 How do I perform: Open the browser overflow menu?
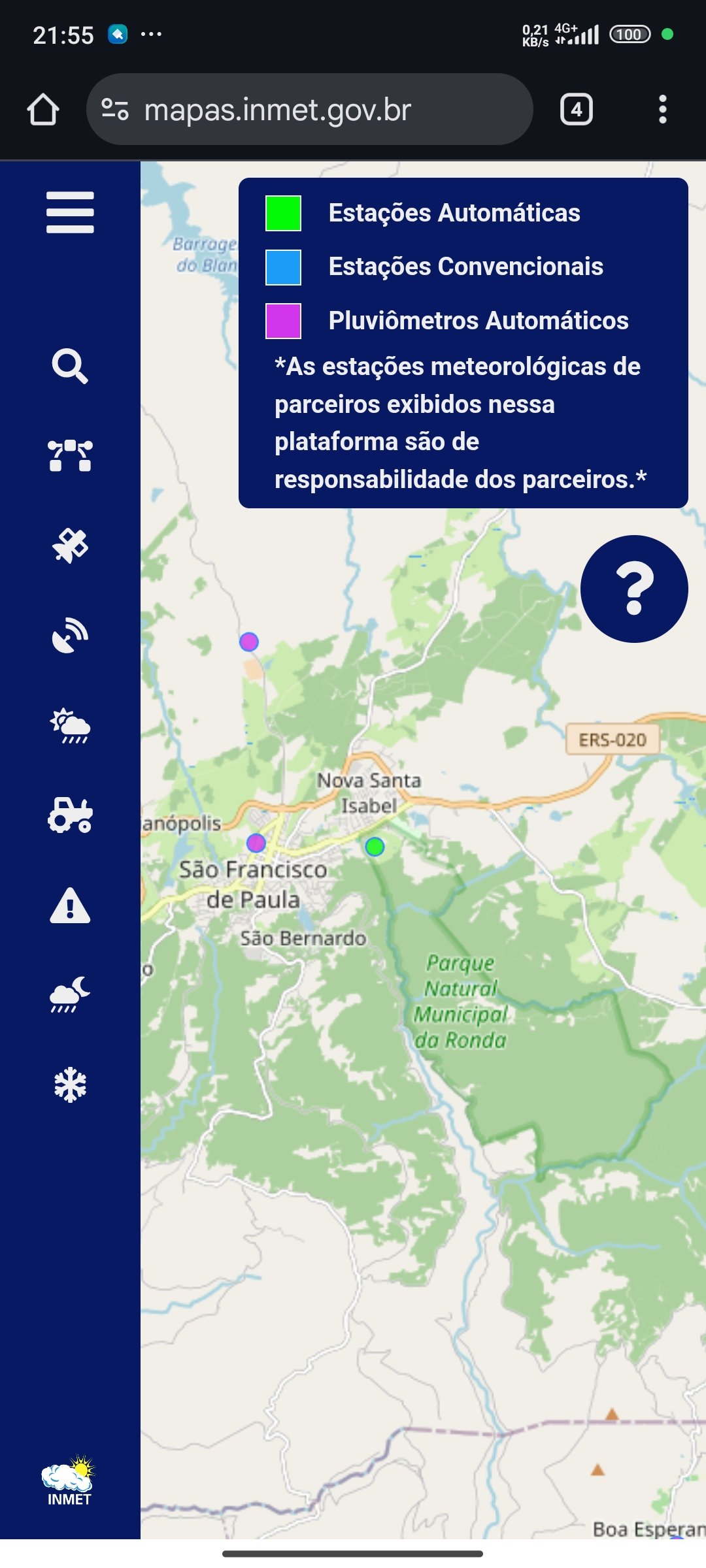click(662, 110)
